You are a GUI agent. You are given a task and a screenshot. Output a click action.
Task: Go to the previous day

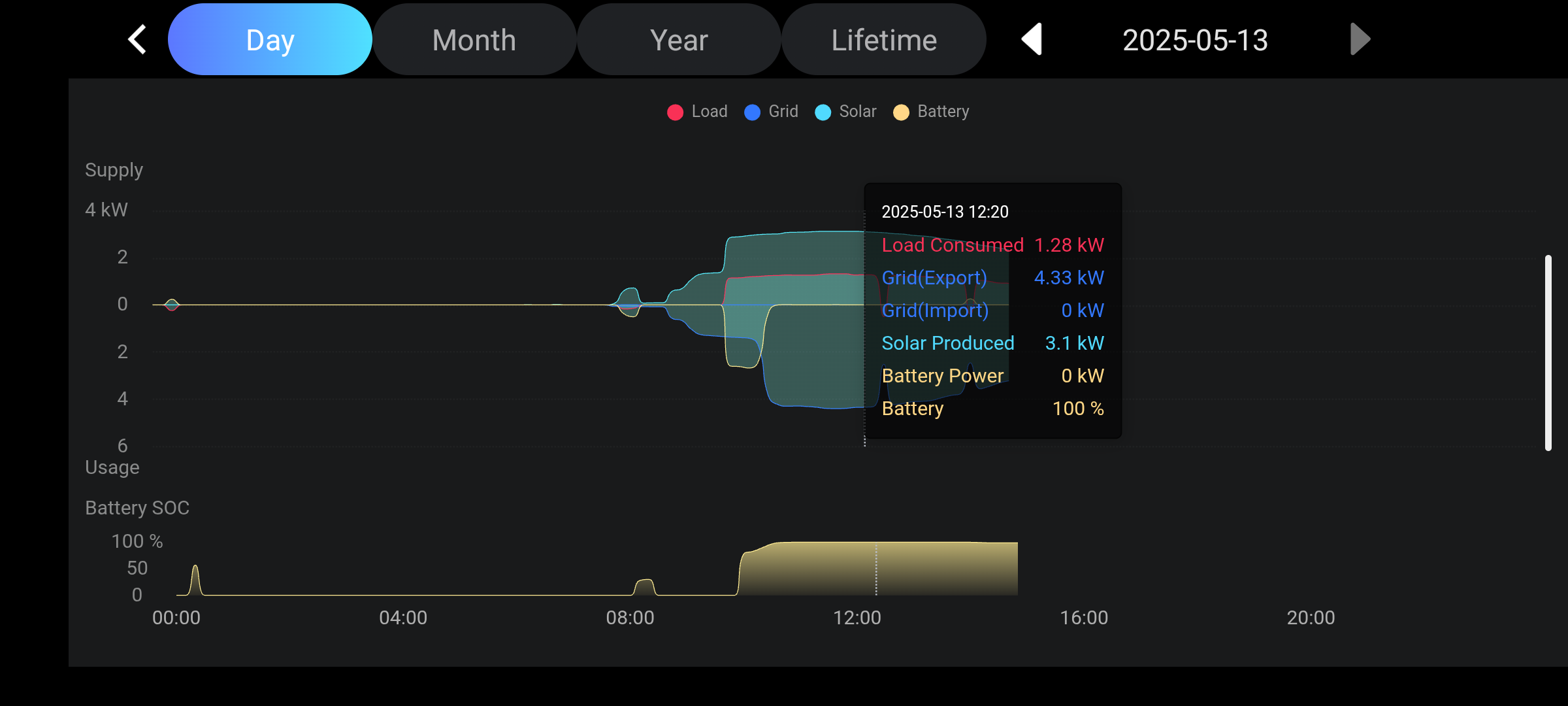coord(1032,40)
